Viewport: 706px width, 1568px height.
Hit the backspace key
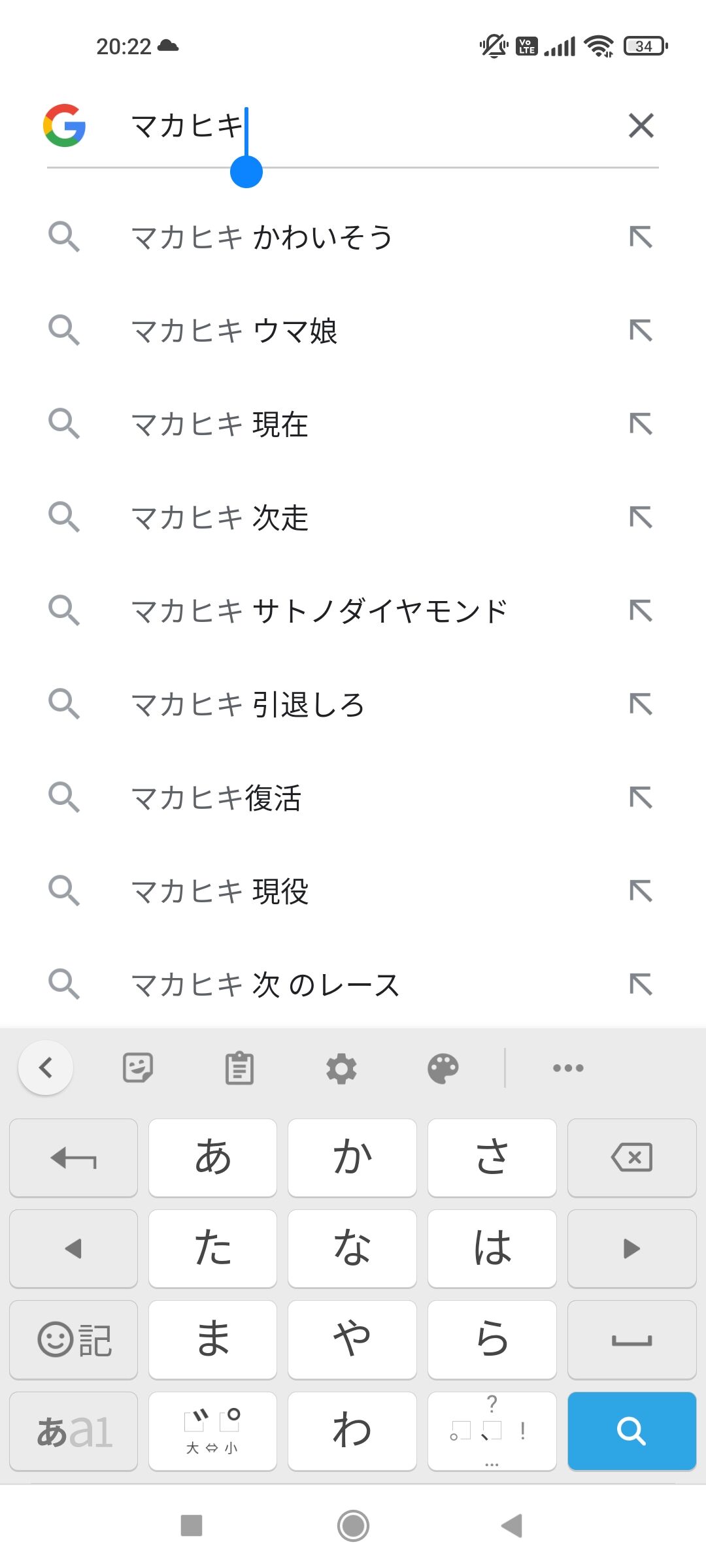pos(631,1158)
